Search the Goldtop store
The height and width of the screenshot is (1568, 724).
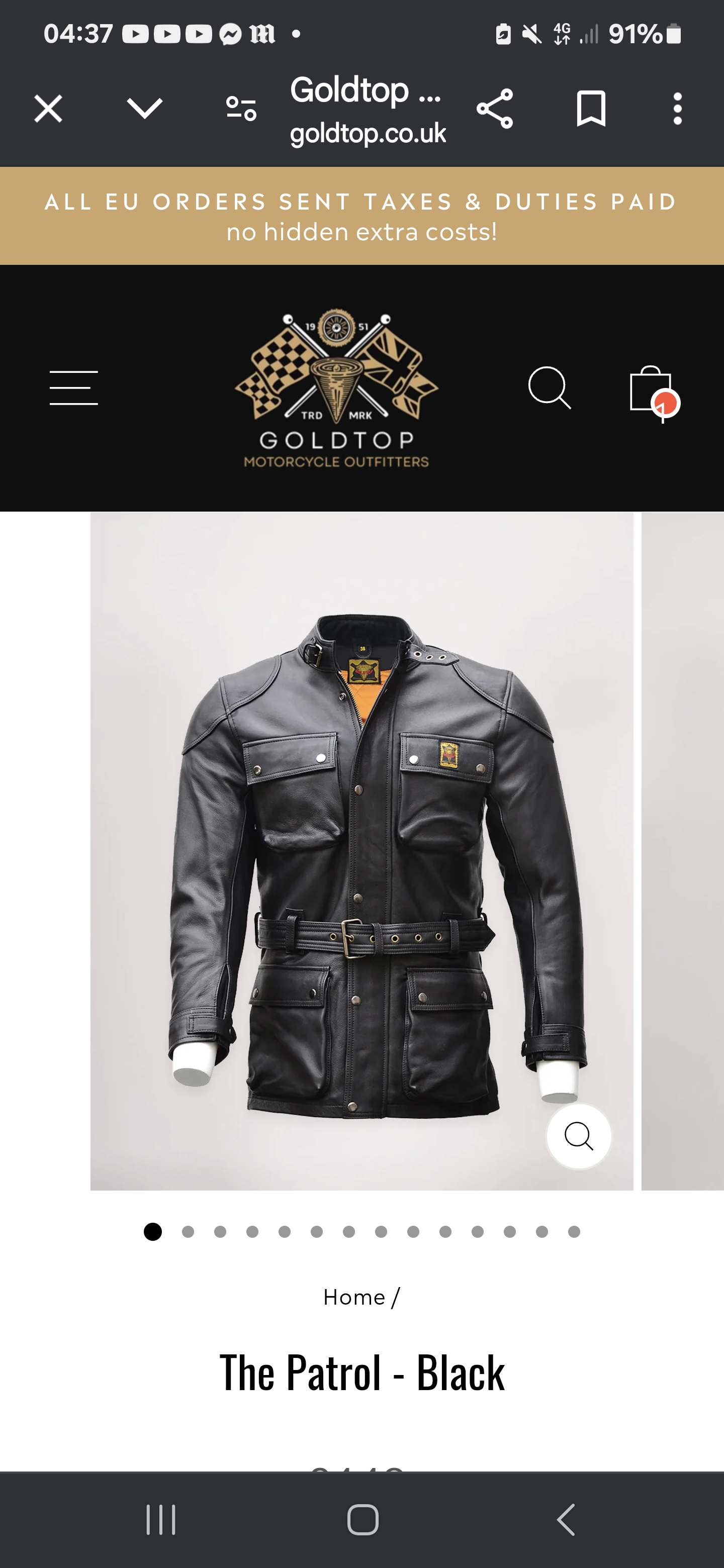coord(549,388)
